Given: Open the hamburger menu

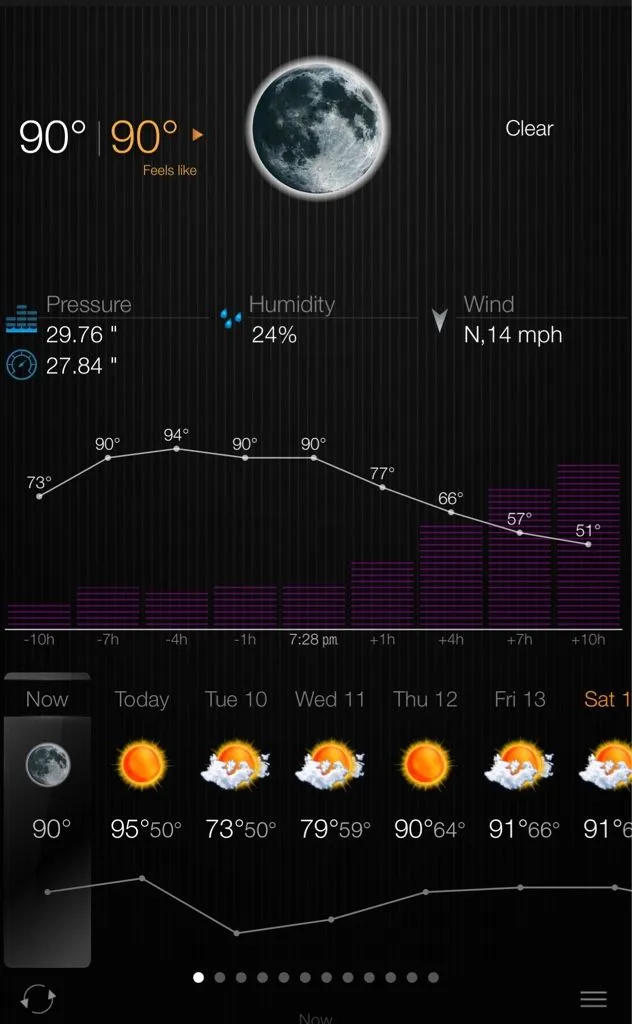Looking at the screenshot, I should (x=593, y=999).
